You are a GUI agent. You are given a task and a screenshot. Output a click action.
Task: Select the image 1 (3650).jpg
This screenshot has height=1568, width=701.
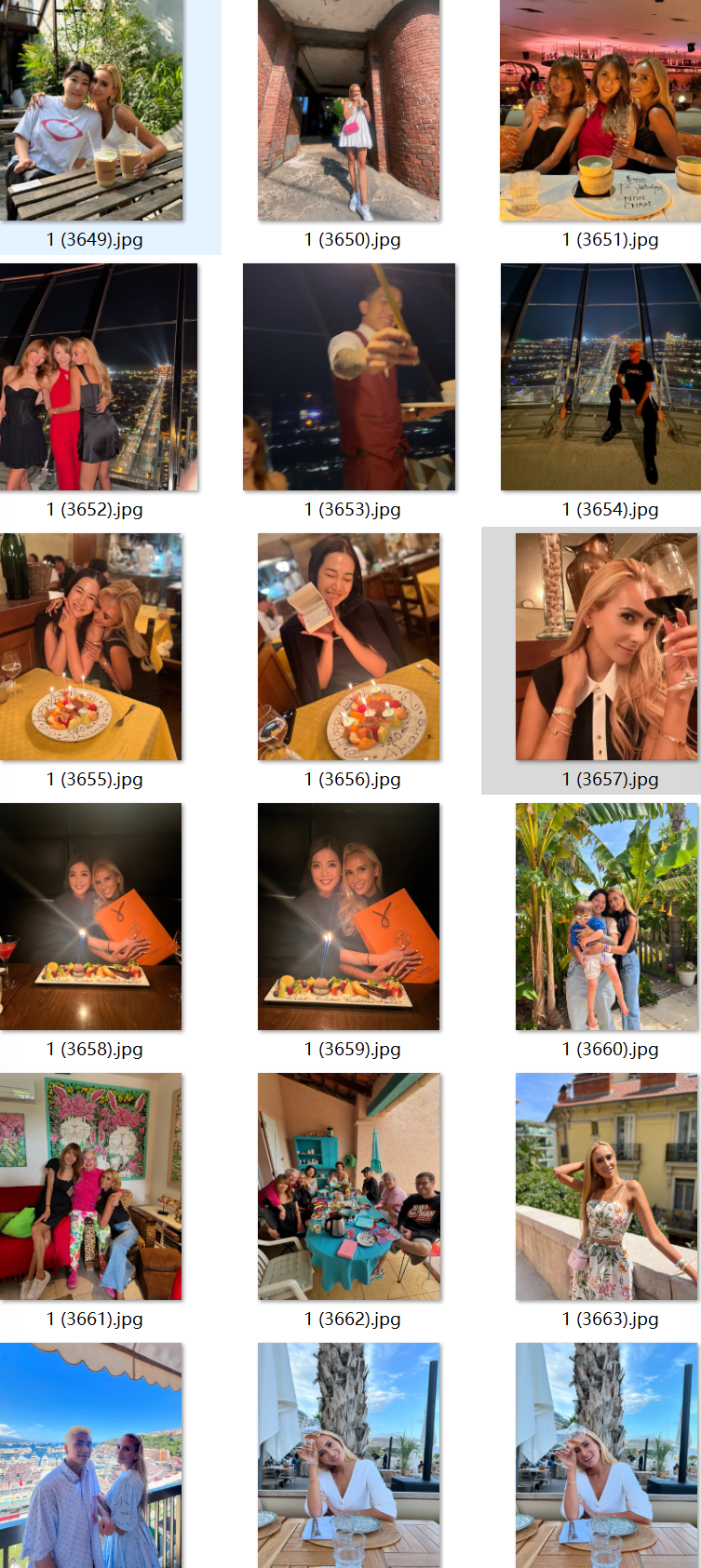click(x=348, y=110)
